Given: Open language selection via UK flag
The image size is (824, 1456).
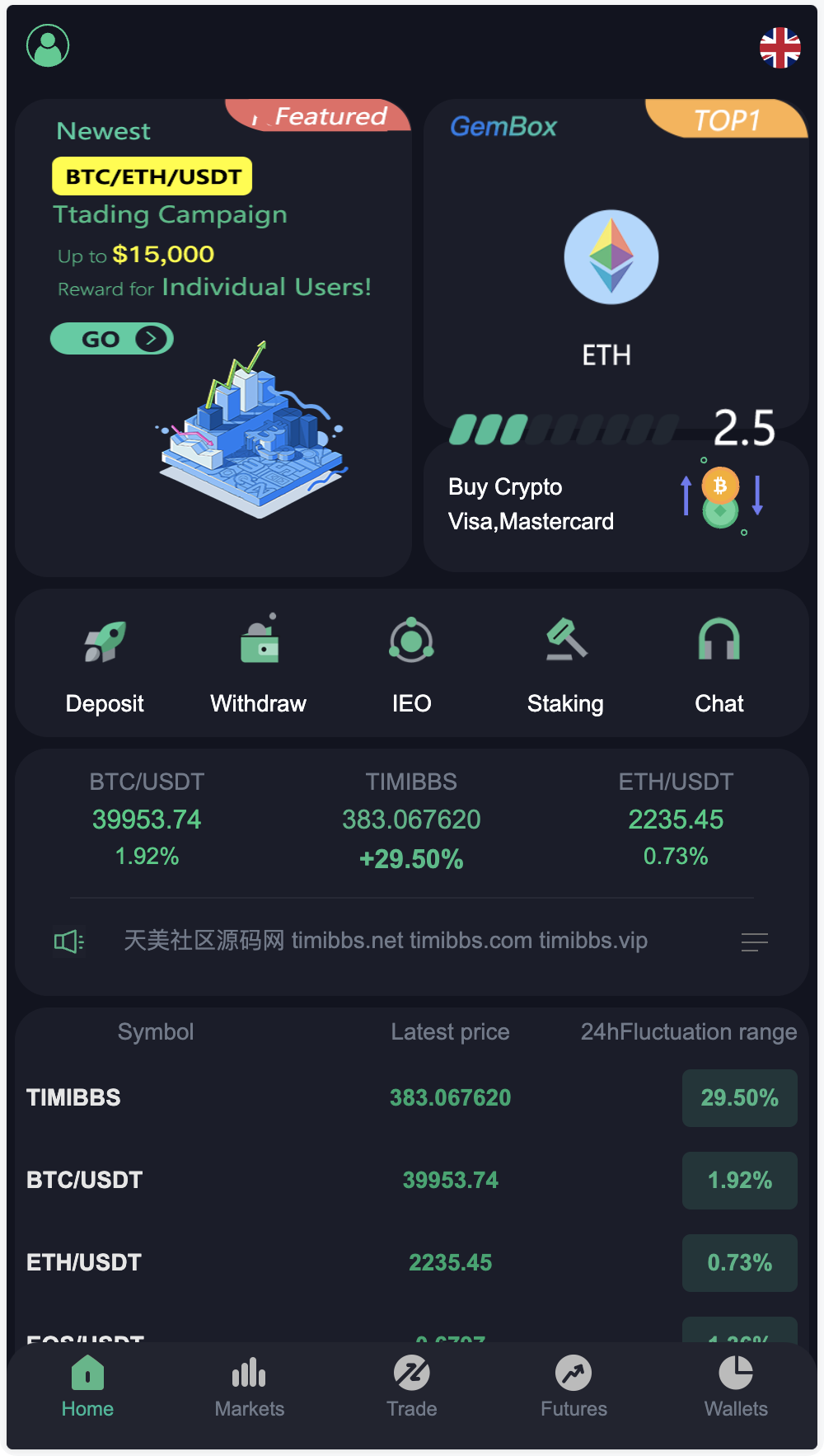Looking at the screenshot, I should coord(779,47).
